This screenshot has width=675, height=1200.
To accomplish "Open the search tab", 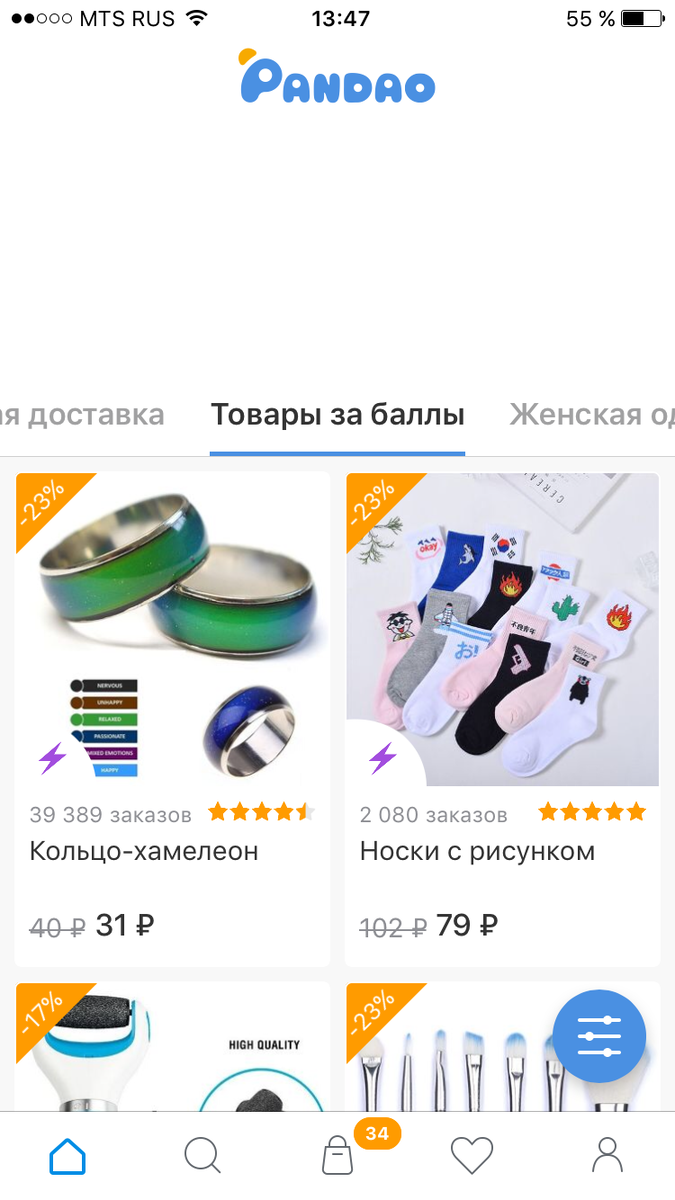I will pyautogui.click(x=203, y=1156).
